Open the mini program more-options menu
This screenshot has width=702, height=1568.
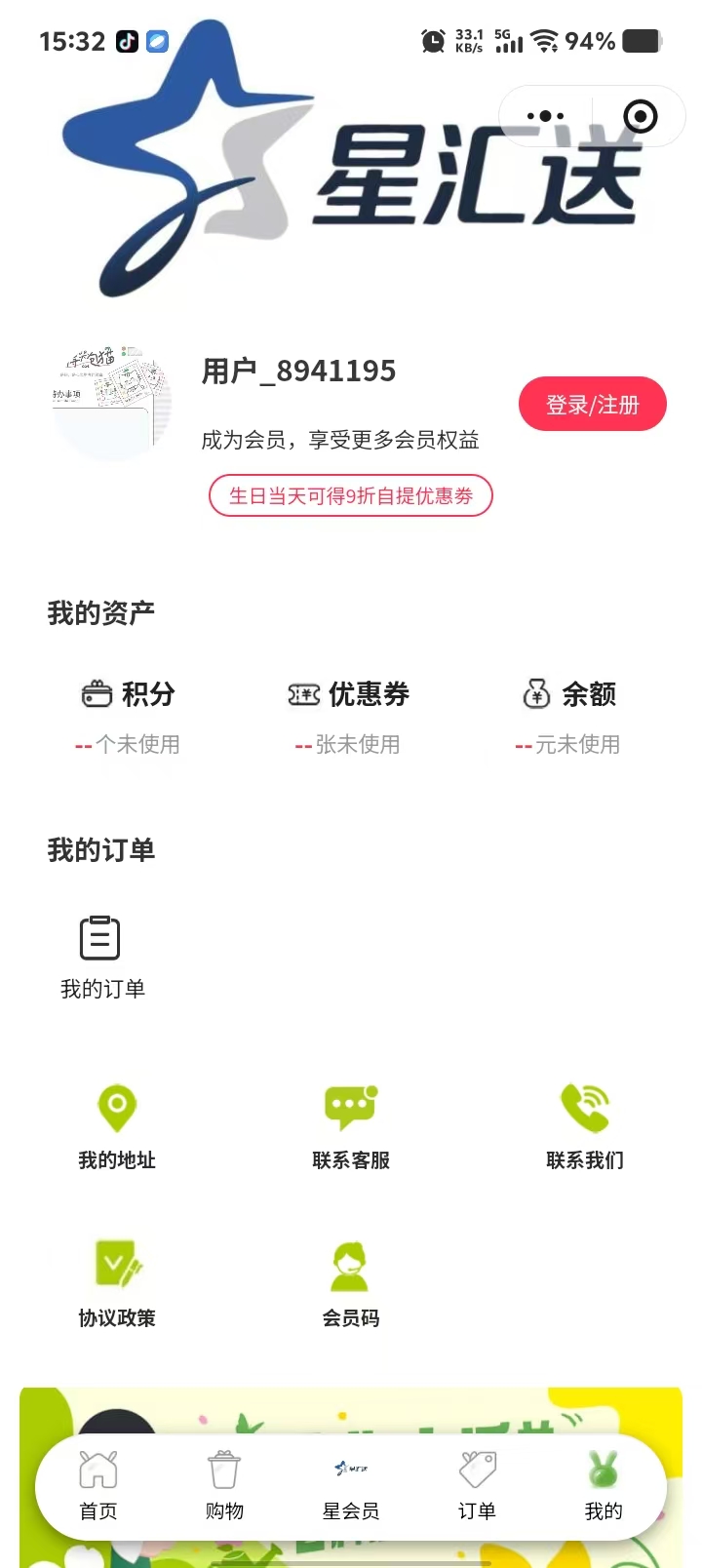(x=545, y=116)
